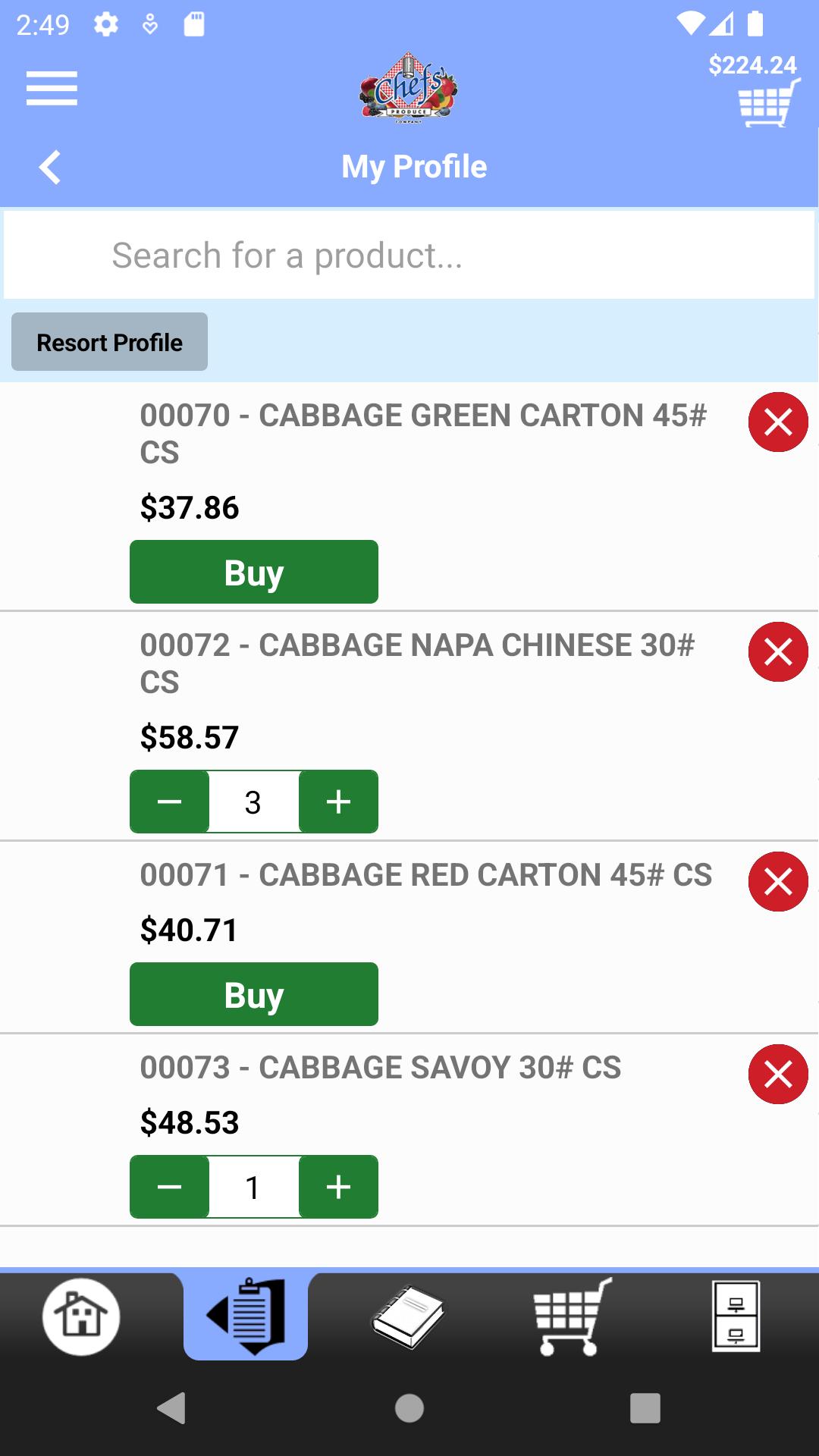The width and height of the screenshot is (819, 1456).
Task: Tap the system back button
Action: tap(171, 1408)
